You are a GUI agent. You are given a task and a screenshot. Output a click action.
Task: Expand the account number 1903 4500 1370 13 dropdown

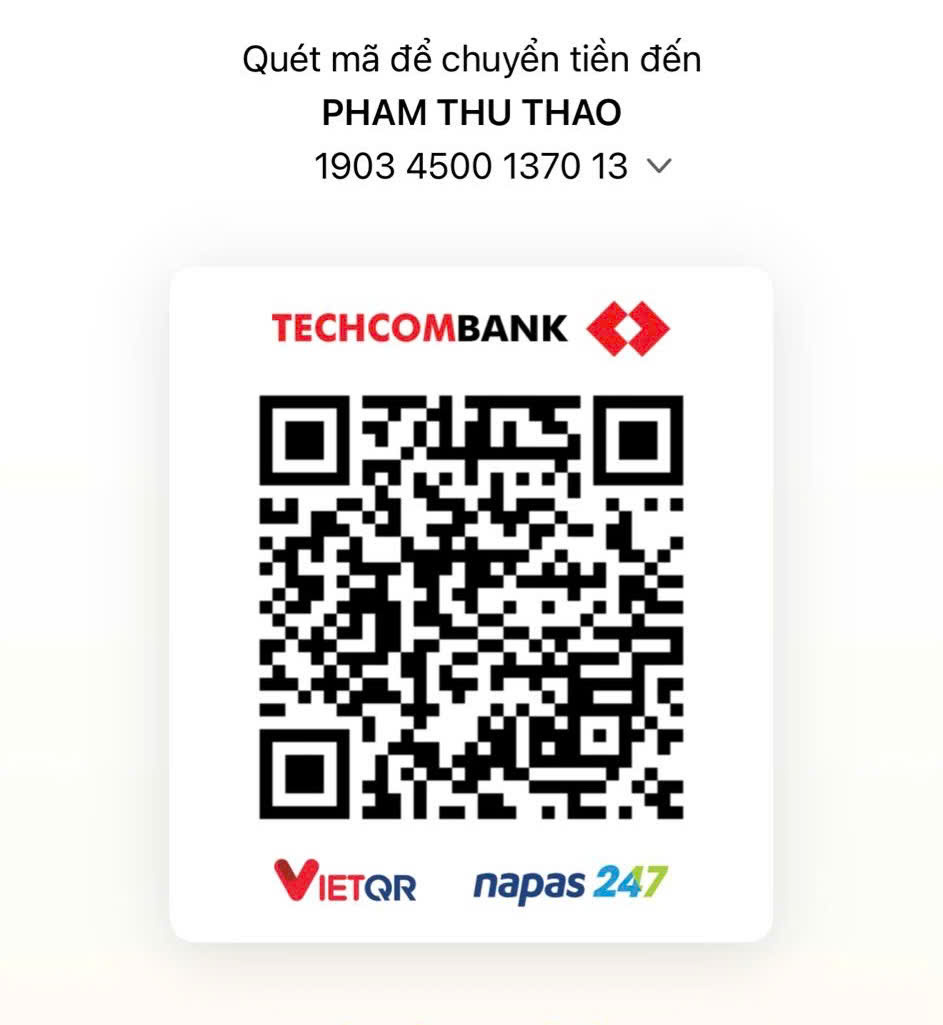click(659, 166)
